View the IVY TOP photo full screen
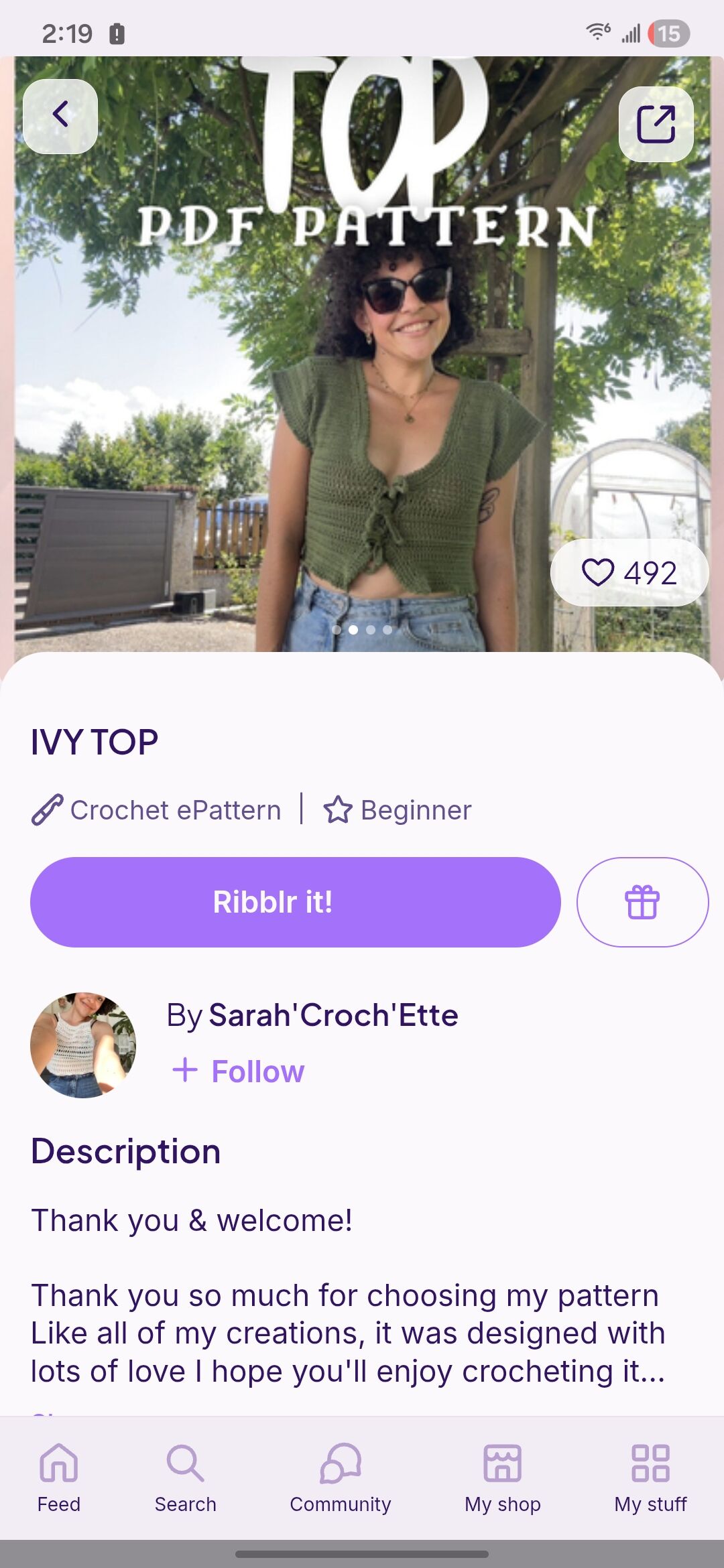 coord(362,402)
